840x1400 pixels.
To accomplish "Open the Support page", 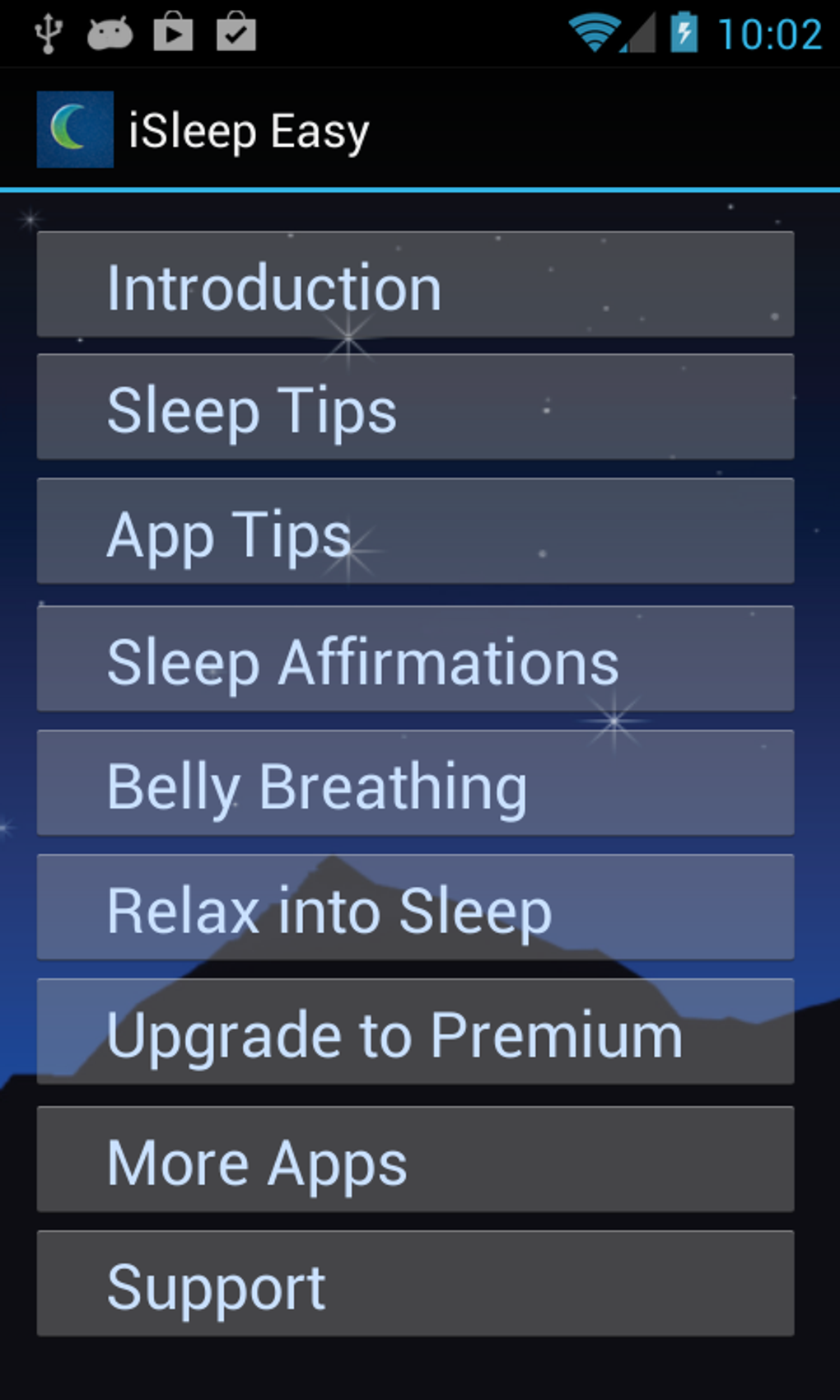I will [415, 1284].
